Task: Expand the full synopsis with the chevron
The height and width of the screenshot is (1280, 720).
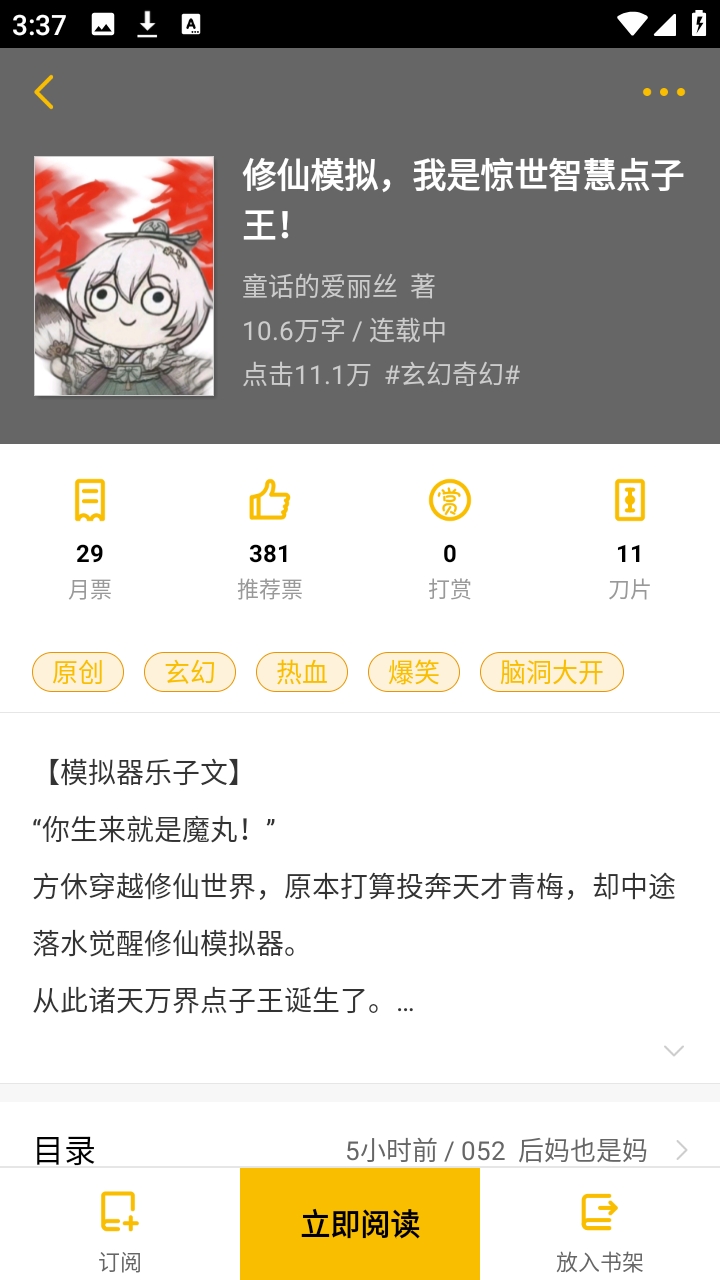Action: pos(674,1050)
